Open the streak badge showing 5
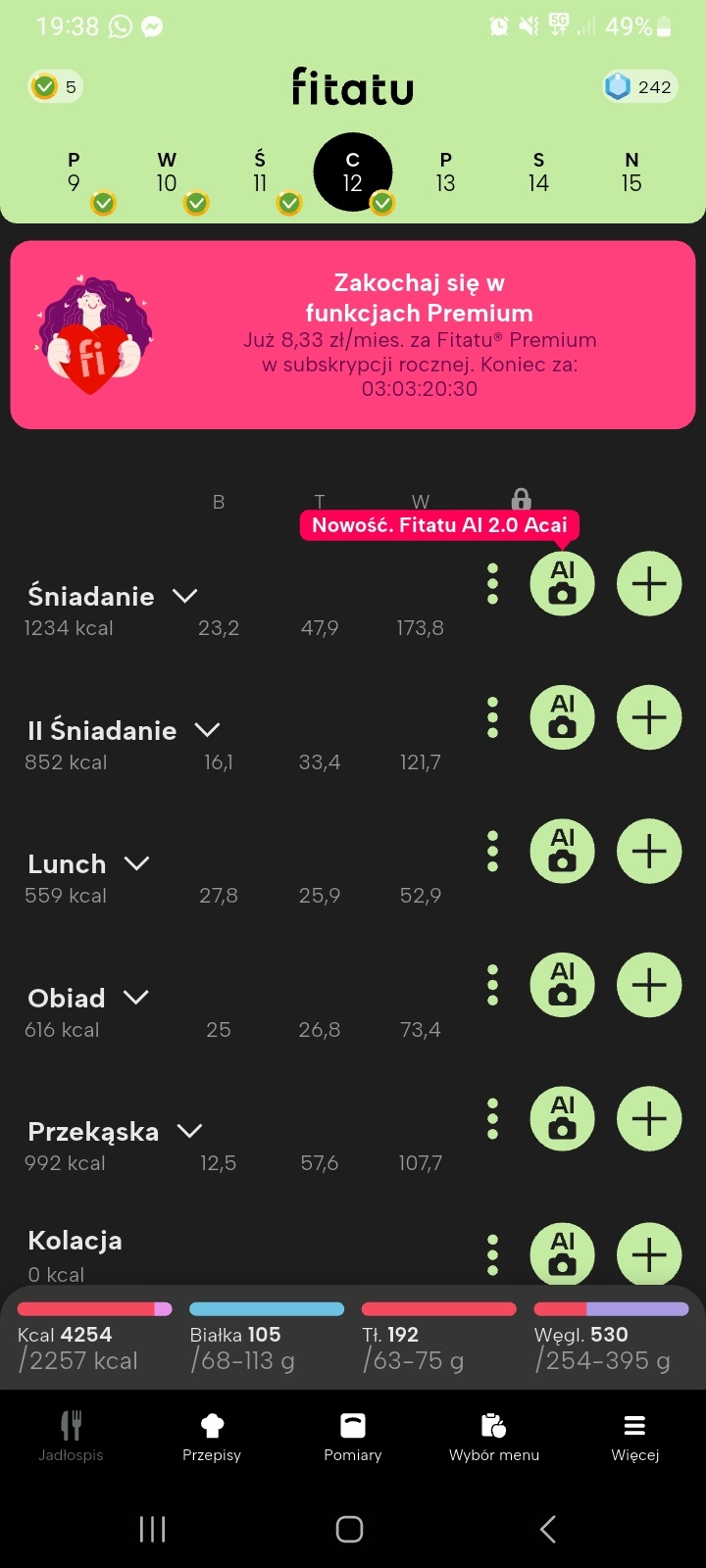 tap(55, 87)
